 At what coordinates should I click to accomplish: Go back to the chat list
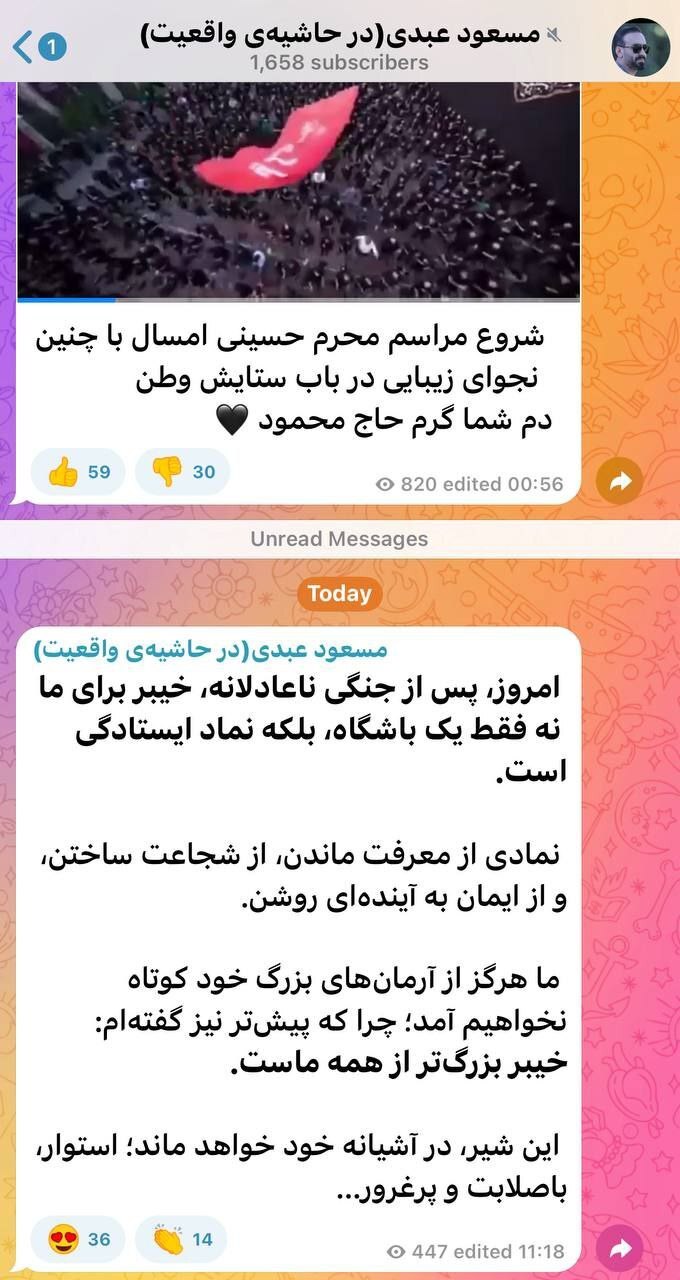point(38,46)
